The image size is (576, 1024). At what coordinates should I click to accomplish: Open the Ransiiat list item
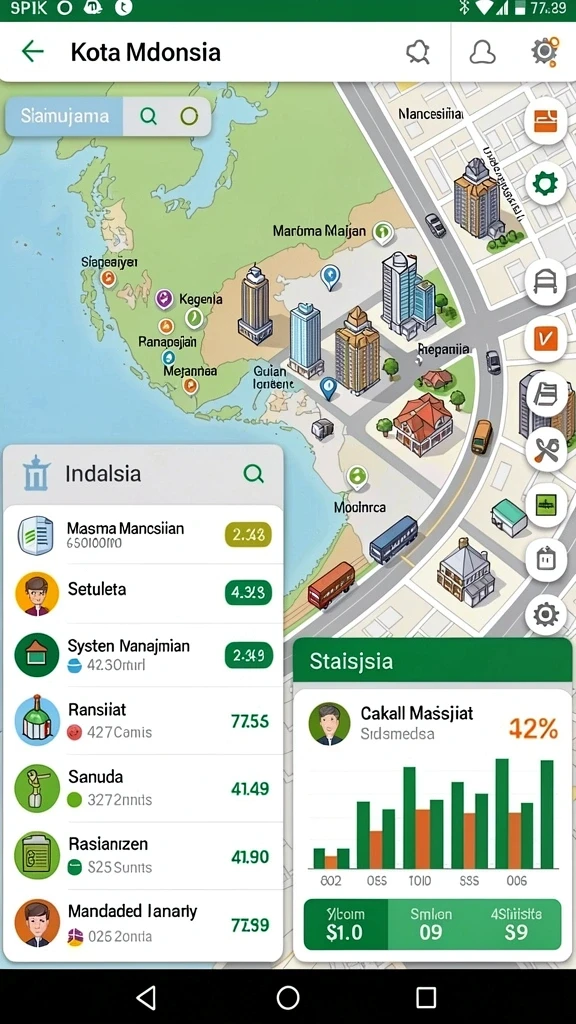click(143, 721)
